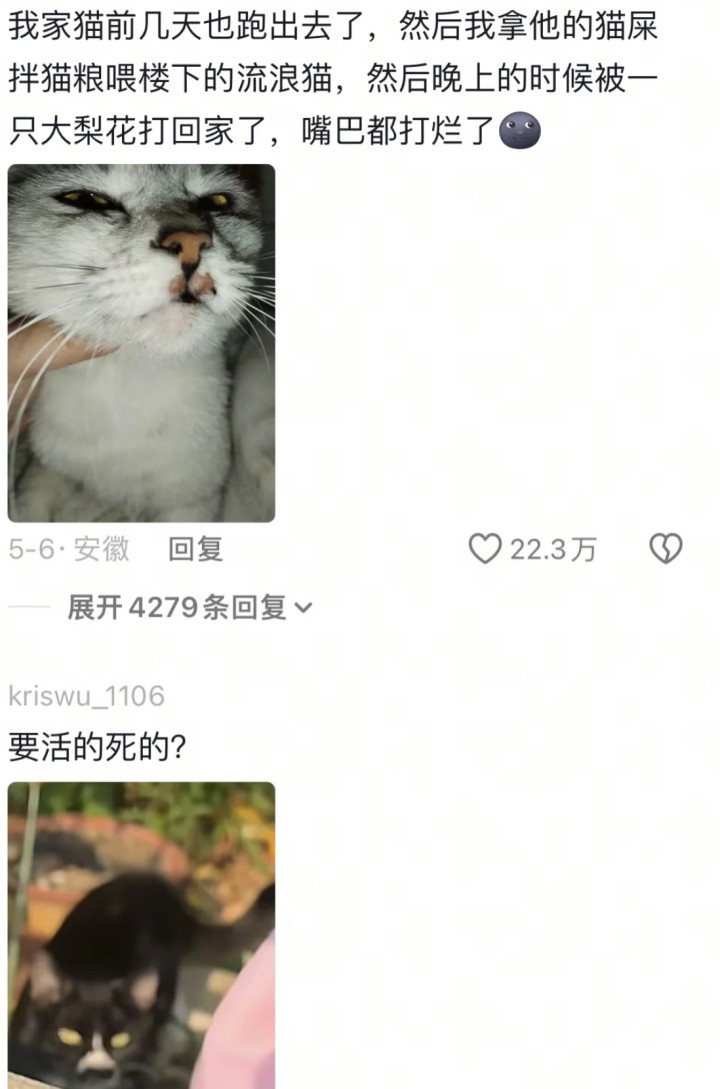Like the comment with 22.3万 likes
720x1089 pixels.
[485, 549]
